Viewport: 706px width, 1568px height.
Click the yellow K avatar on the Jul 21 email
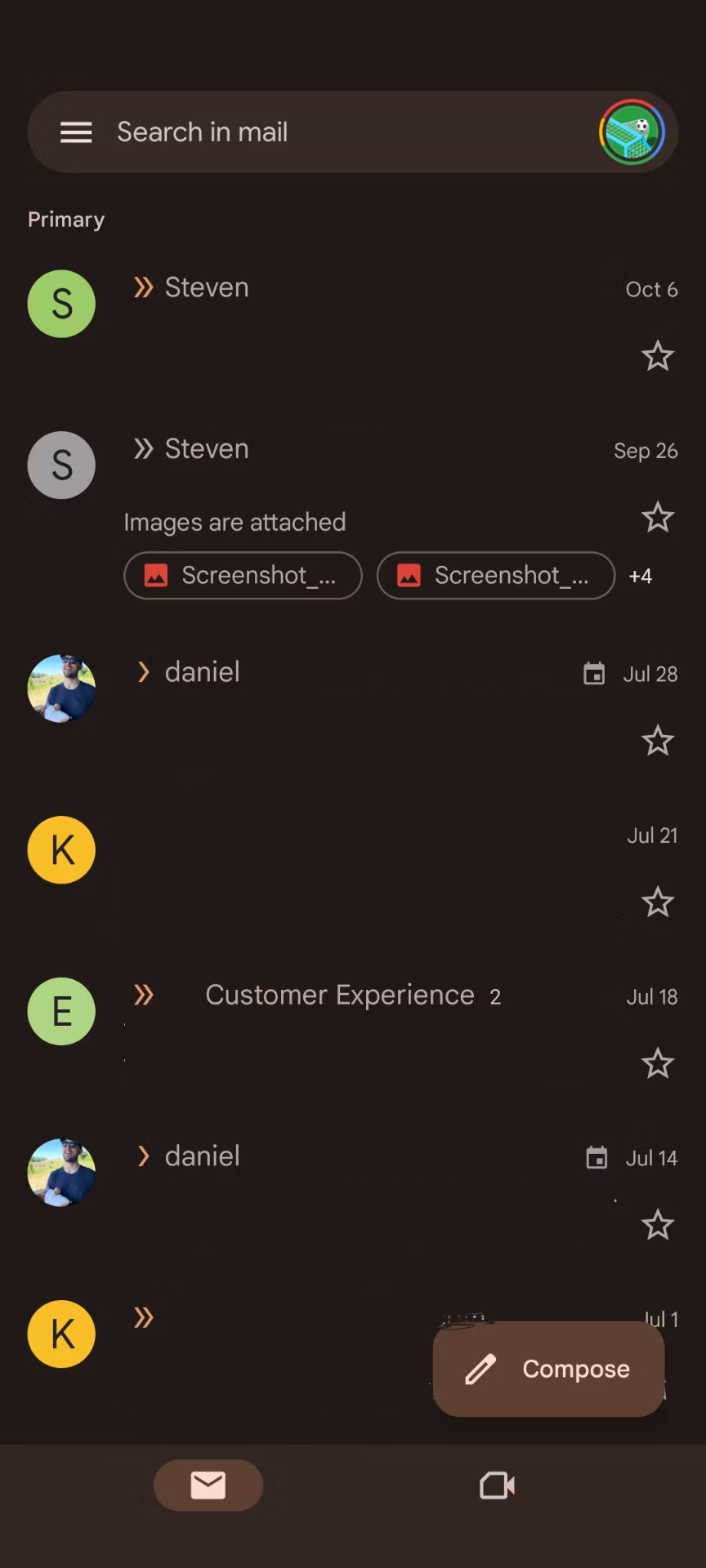click(61, 849)
